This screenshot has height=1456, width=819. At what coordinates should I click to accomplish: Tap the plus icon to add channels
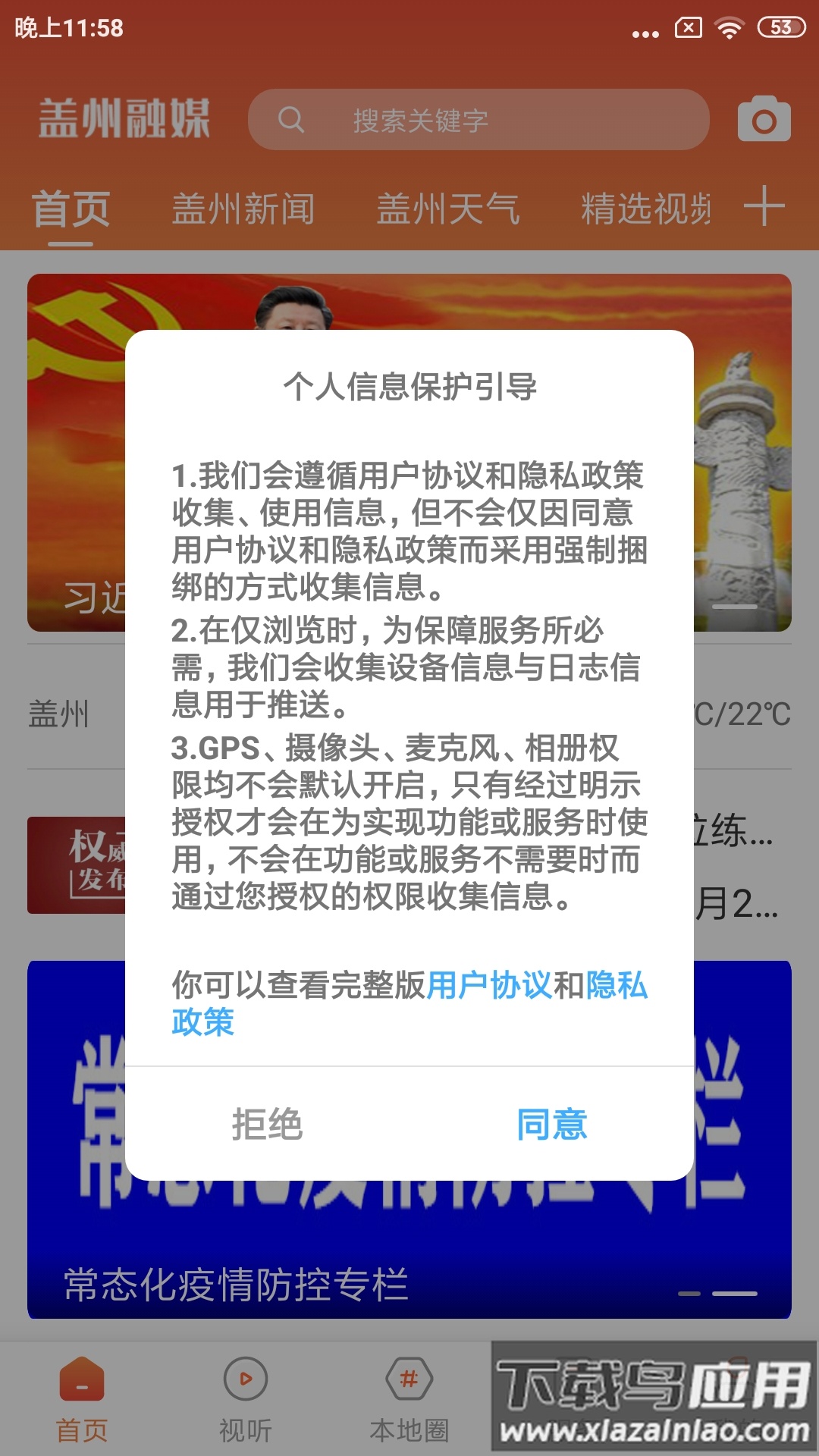(765, 206)
